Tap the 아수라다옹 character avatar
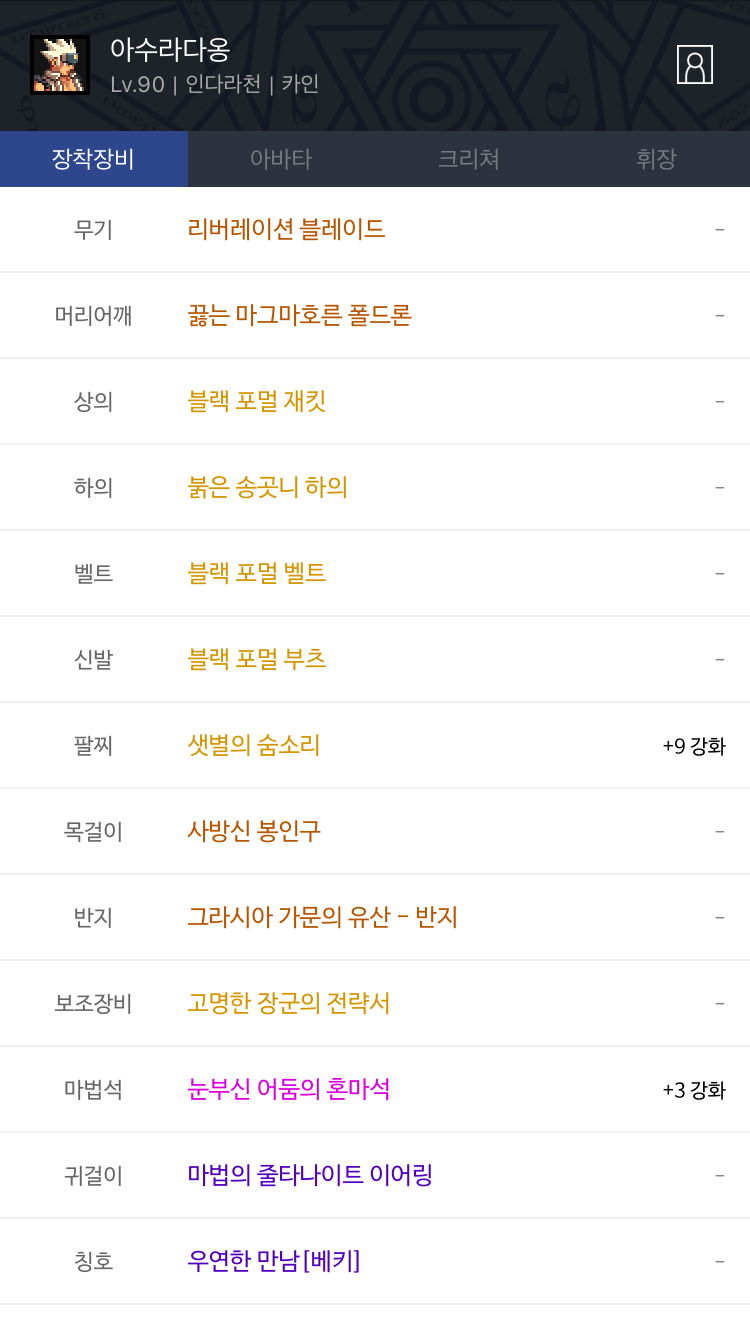The width and height of the screenshot is (750, 1334). tap(60, 65)
